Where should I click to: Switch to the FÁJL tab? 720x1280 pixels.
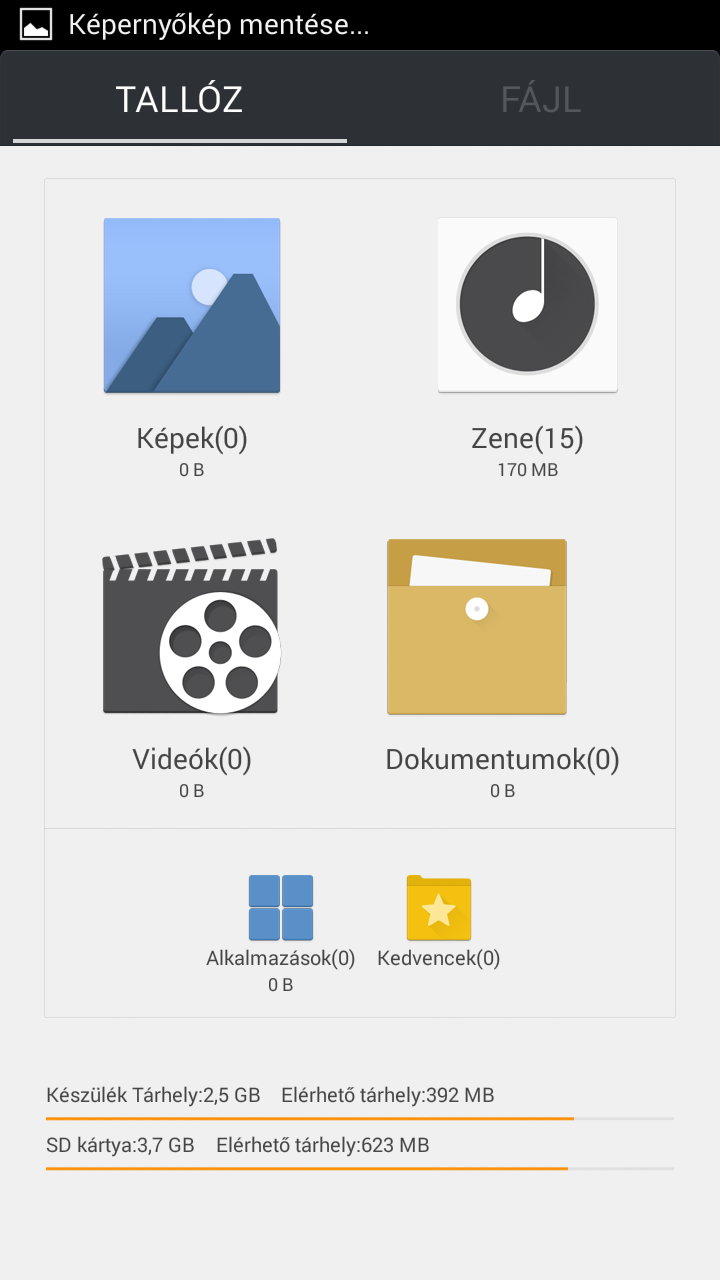[540, 100]
